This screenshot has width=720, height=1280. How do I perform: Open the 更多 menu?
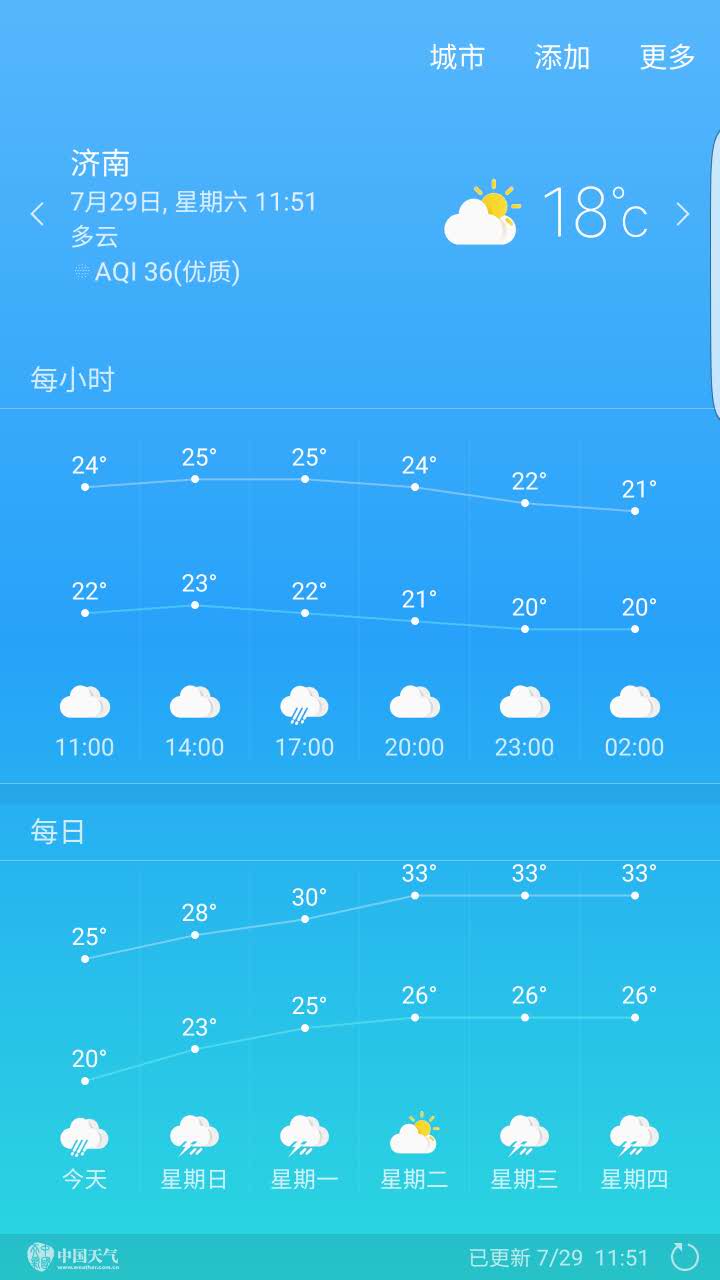point(667,57)
